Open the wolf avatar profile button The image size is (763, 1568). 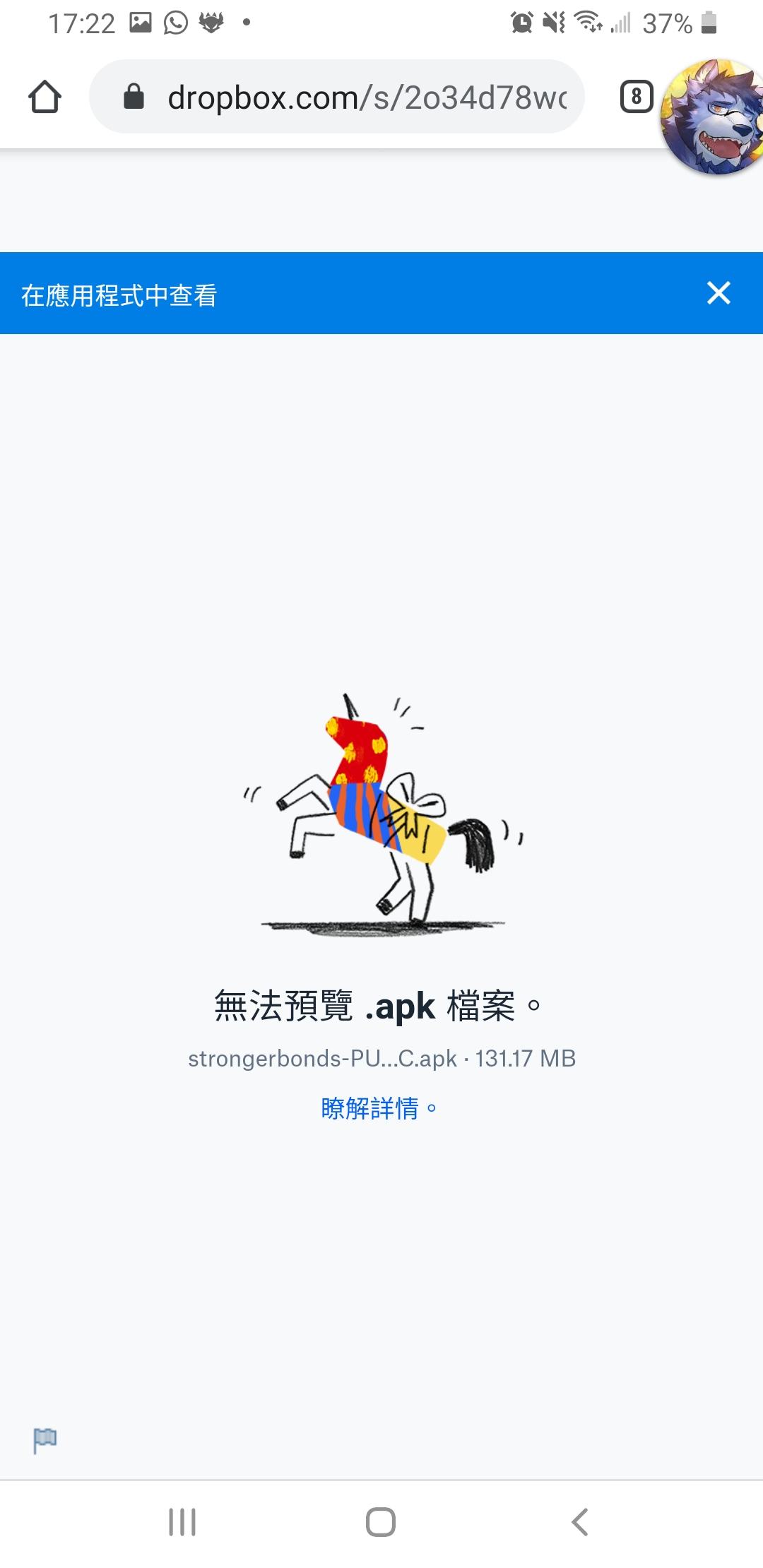pyautogui.click(x=714, y=117)
